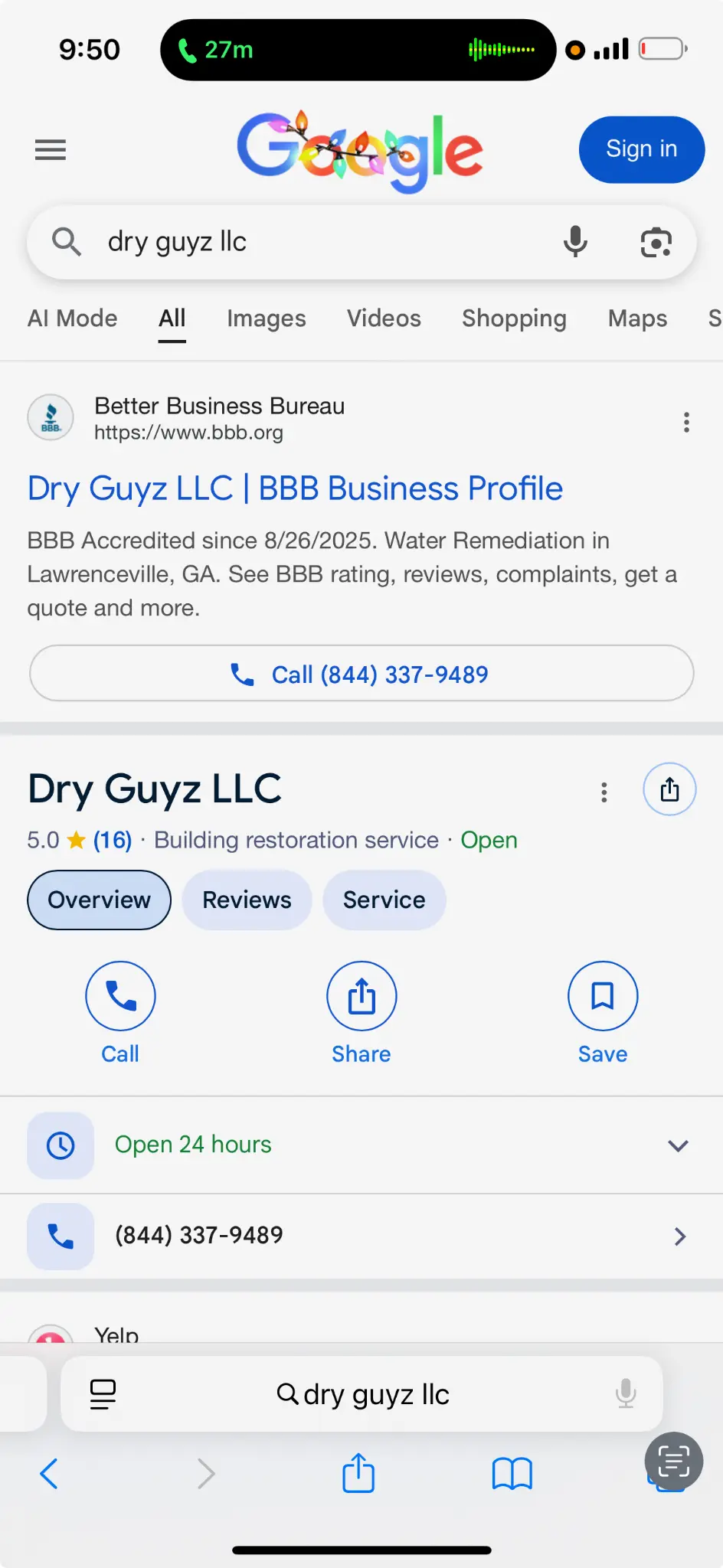
Task: Open Safari's bookmarks
Action: 513,1473
